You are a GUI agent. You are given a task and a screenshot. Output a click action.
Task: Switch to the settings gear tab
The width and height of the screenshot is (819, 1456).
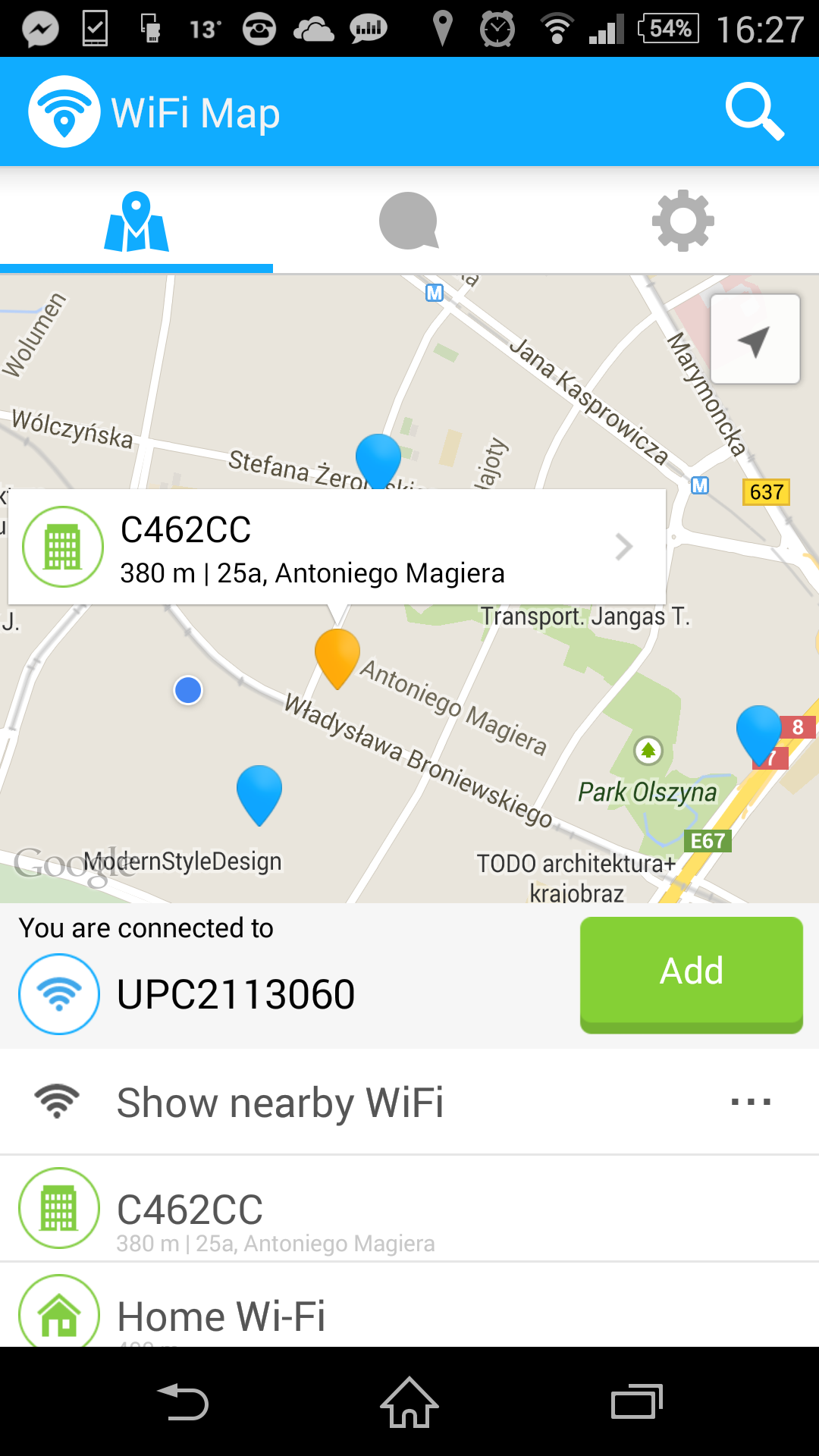coord(682,221)
